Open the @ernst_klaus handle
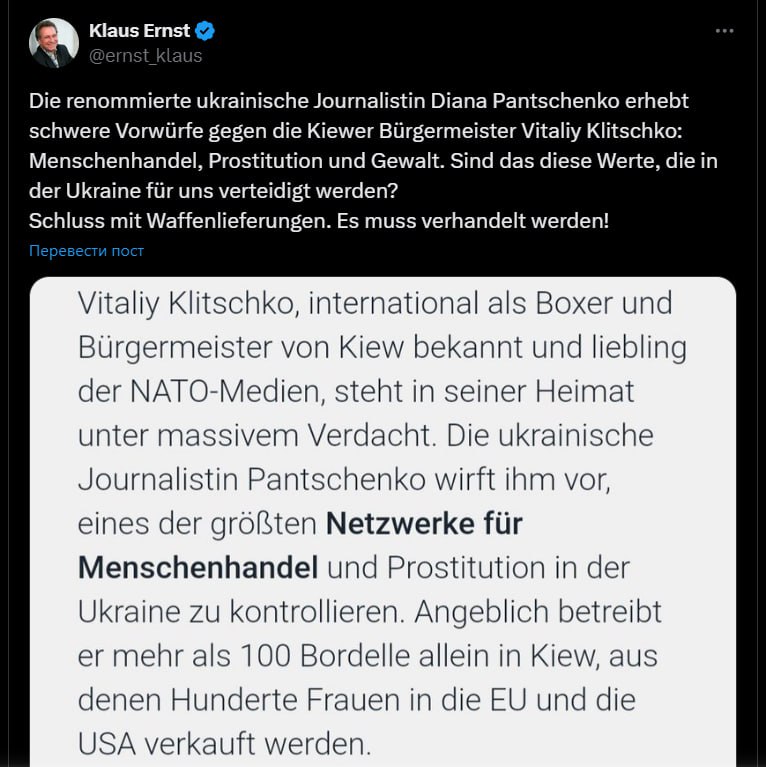This screenshot has height=767, width=766. [x=146, y=56]
